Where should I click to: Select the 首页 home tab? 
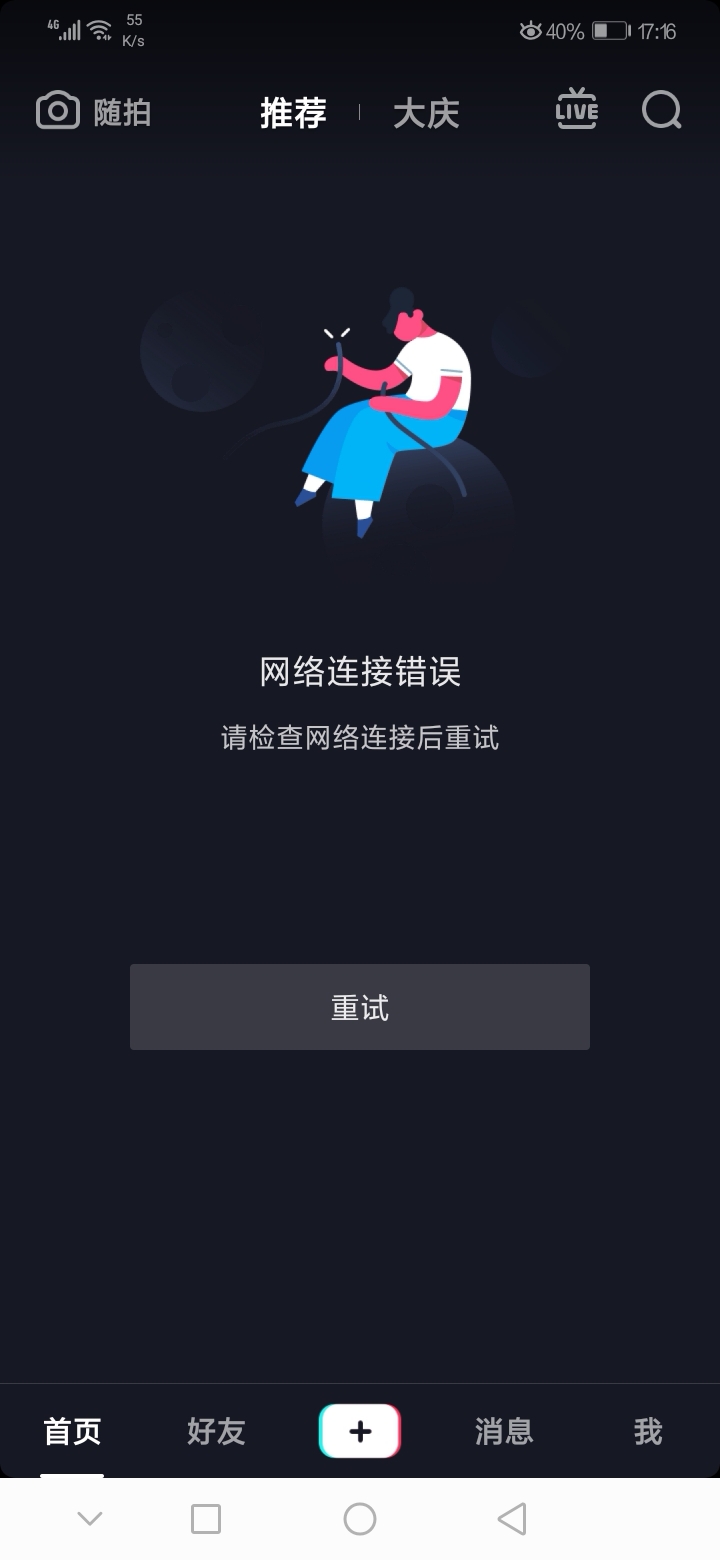(x=71, y=1432)
